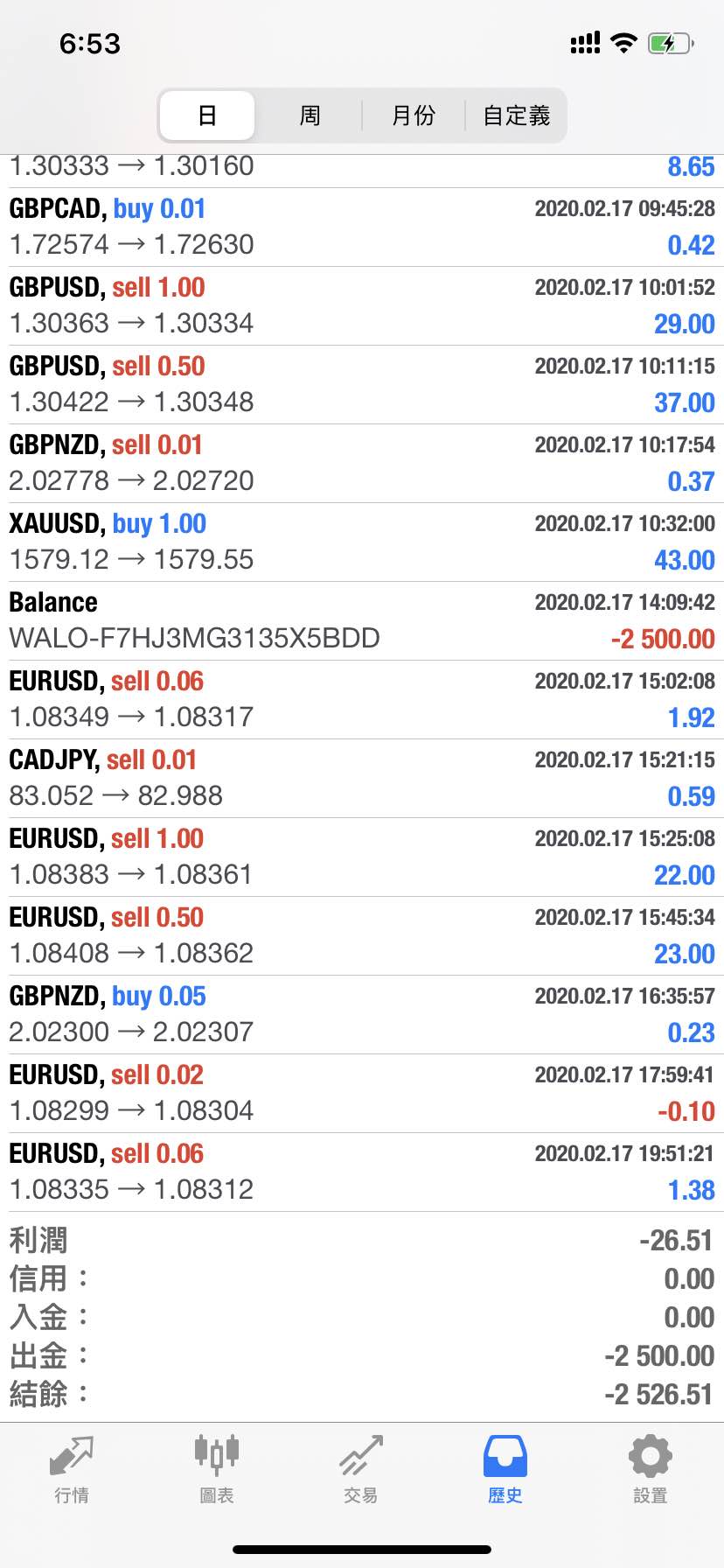Open the EURUSD sell 0.02 deal

tap(362, 1094)
